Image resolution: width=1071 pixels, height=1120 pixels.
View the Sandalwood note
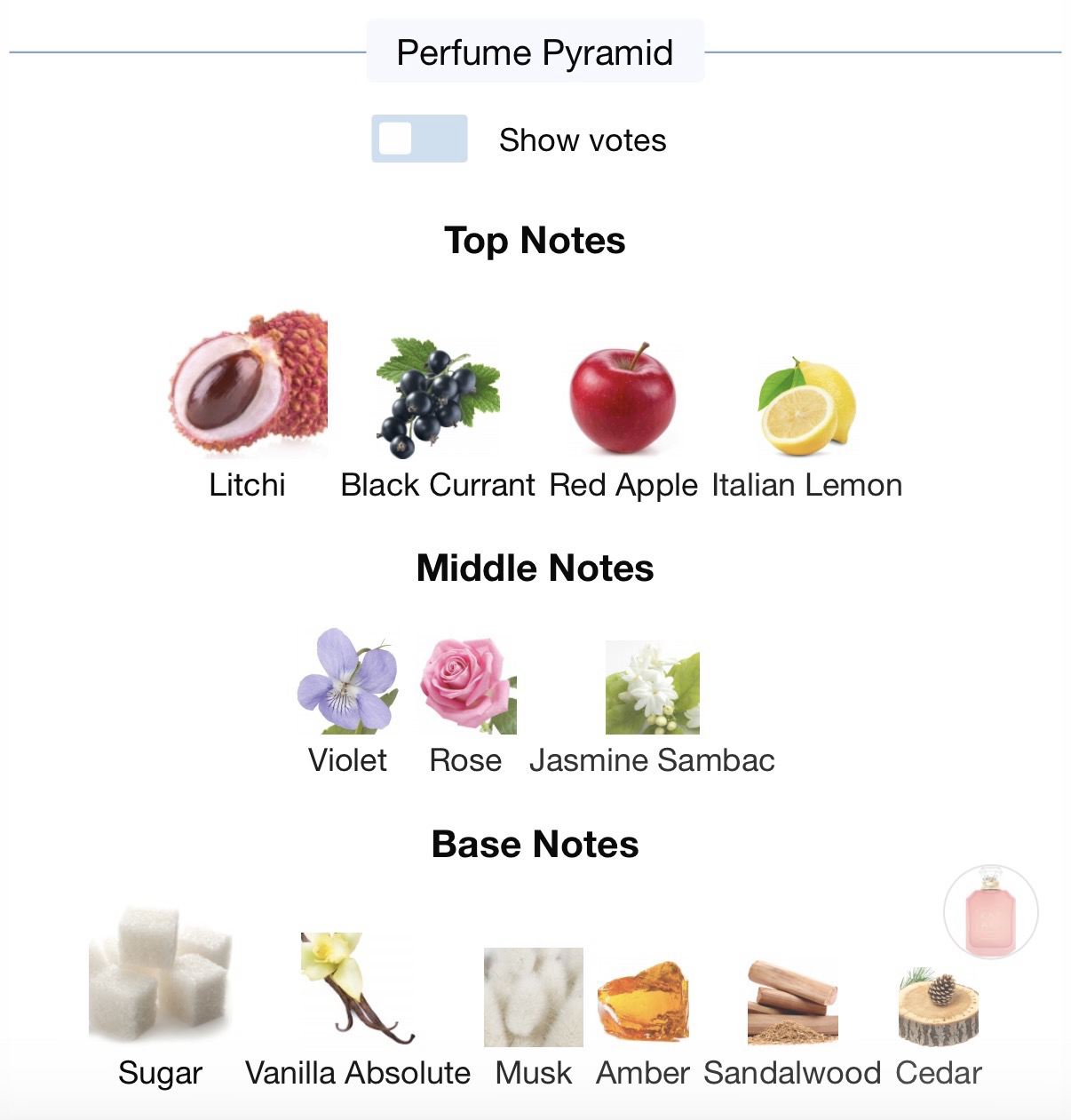[x=792, y=1001]
